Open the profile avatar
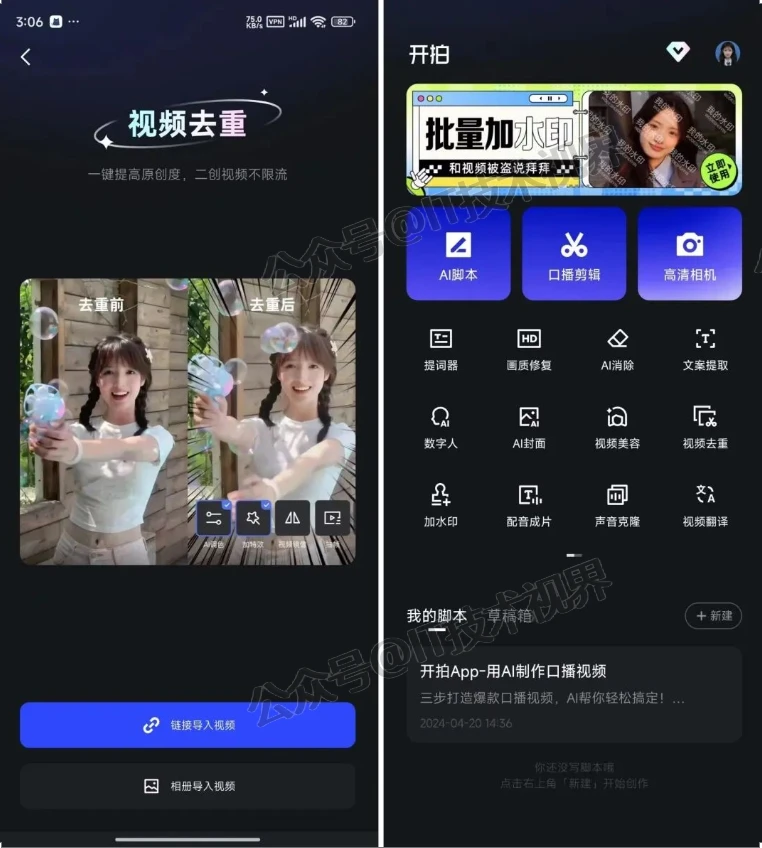The width and height of the screenshot is (762, 848). click(728, 53)
